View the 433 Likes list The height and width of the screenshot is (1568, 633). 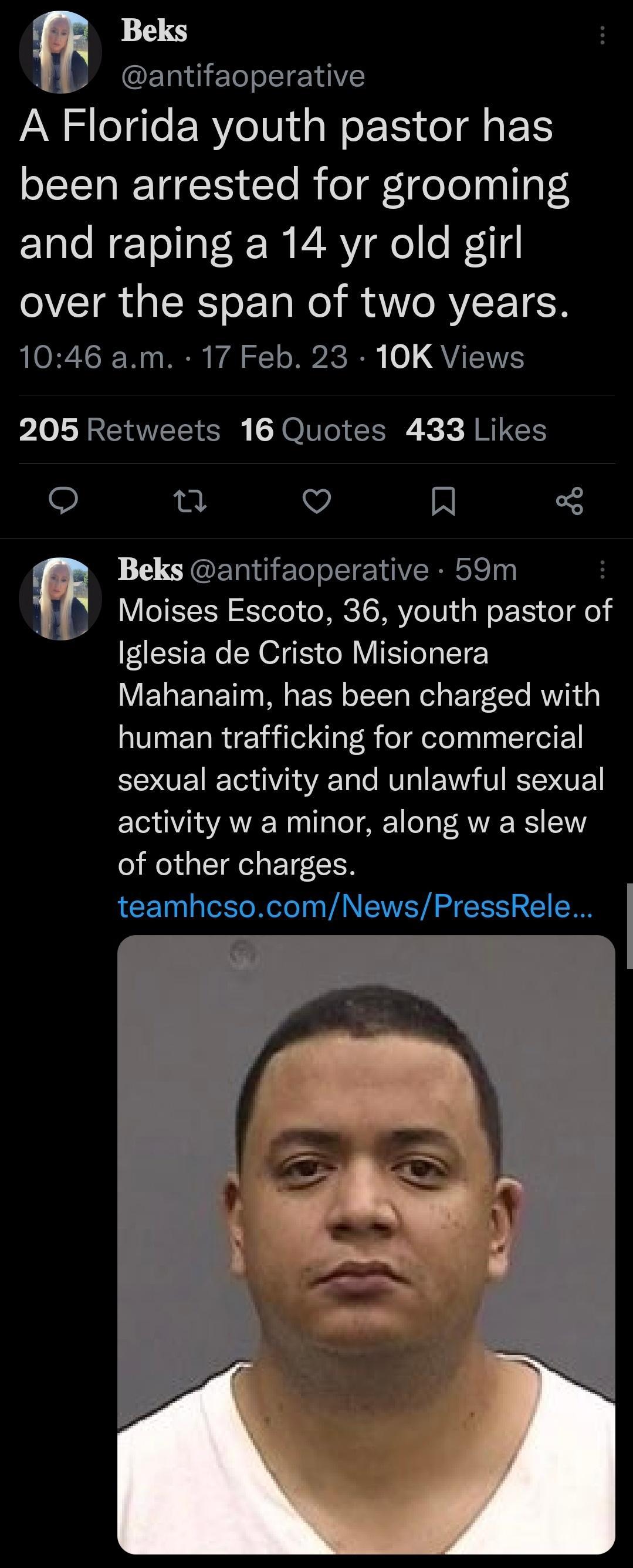(x=478, y=430)
